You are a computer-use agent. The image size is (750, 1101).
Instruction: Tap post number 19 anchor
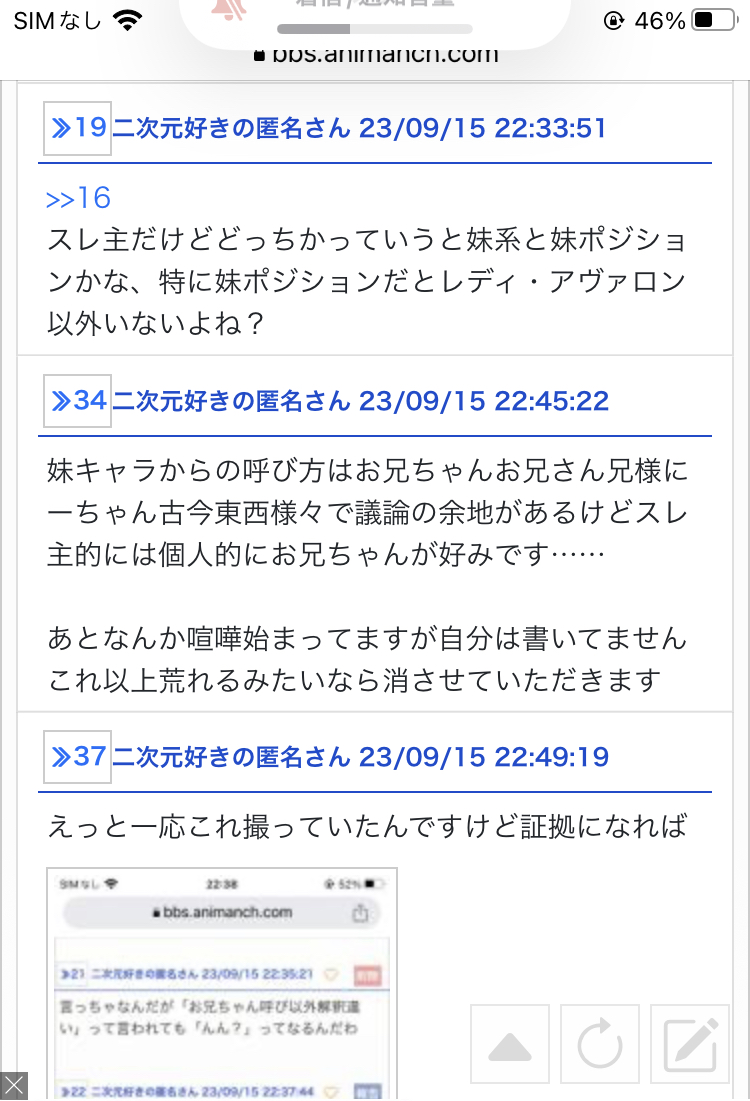77,128
